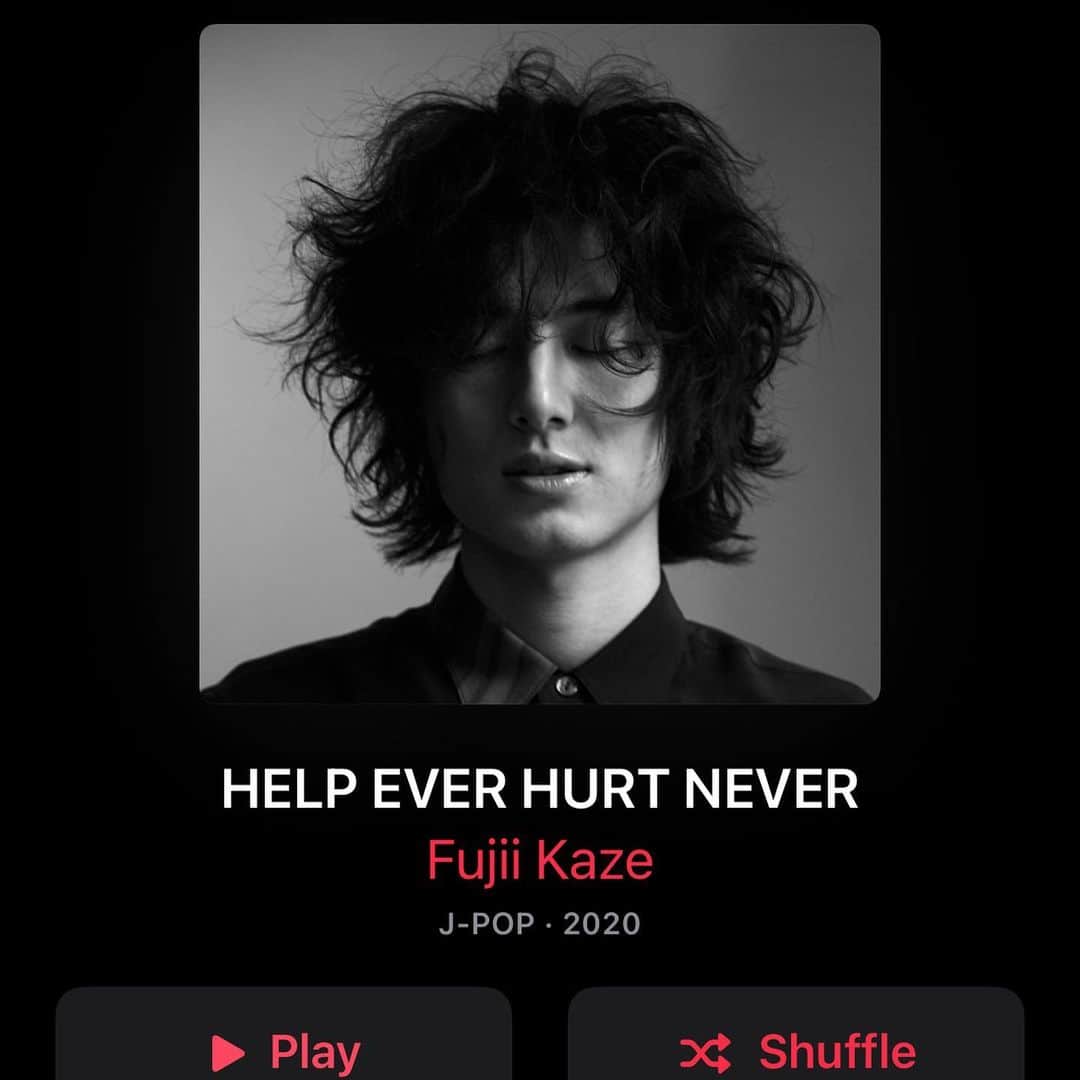The image size is (1080, 1080).
Task: Open the Fujii Kaze artist page
Action: [x=540, y=861]
